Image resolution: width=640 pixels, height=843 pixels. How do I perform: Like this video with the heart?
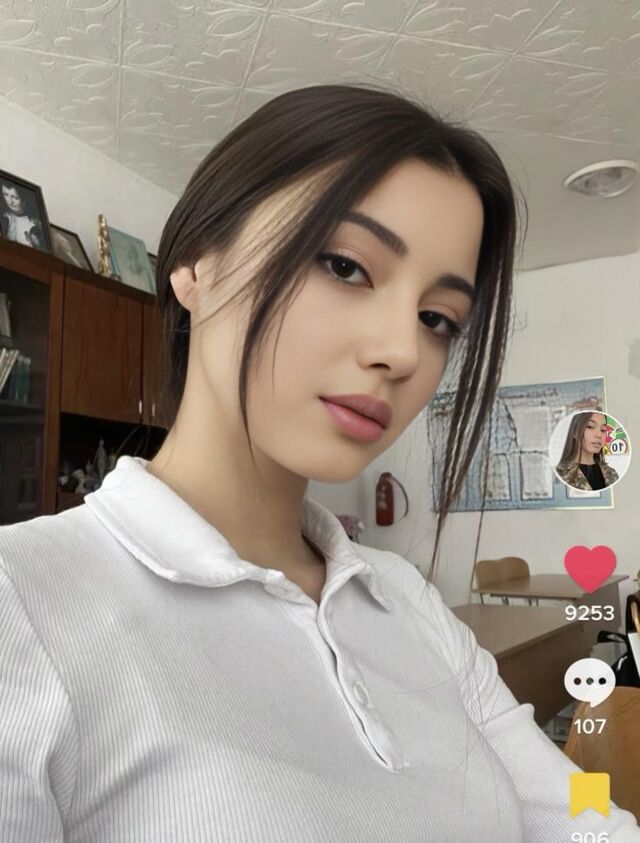pyautogui.click(x=590, y=569)
